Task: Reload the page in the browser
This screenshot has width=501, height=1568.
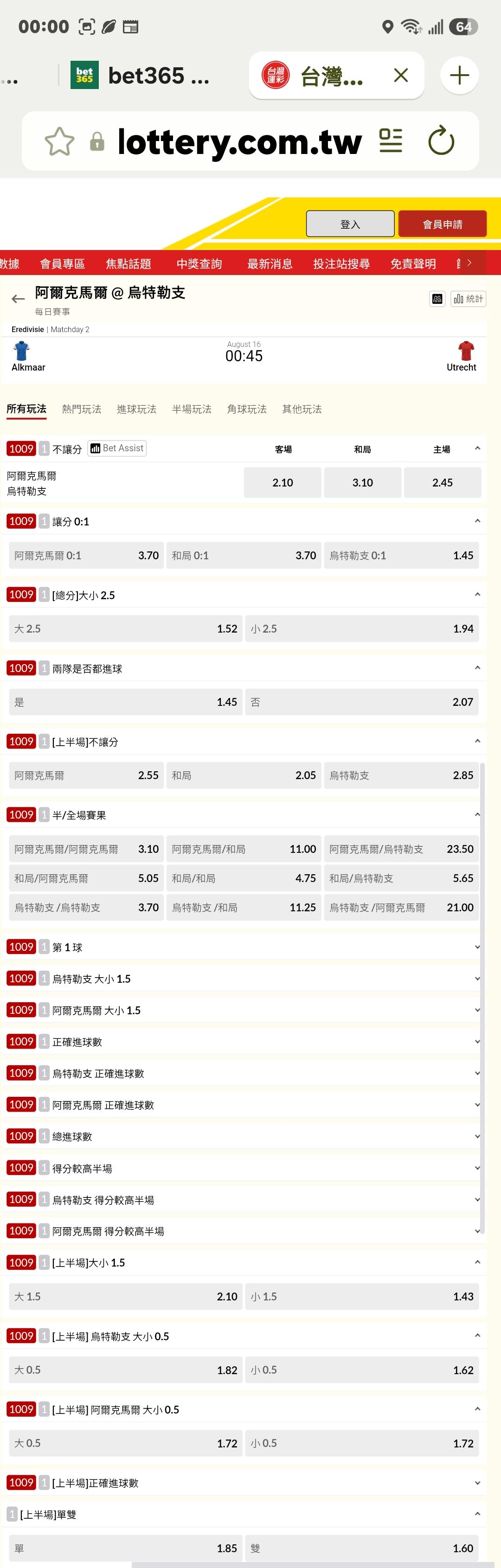Action: (441, 141)
